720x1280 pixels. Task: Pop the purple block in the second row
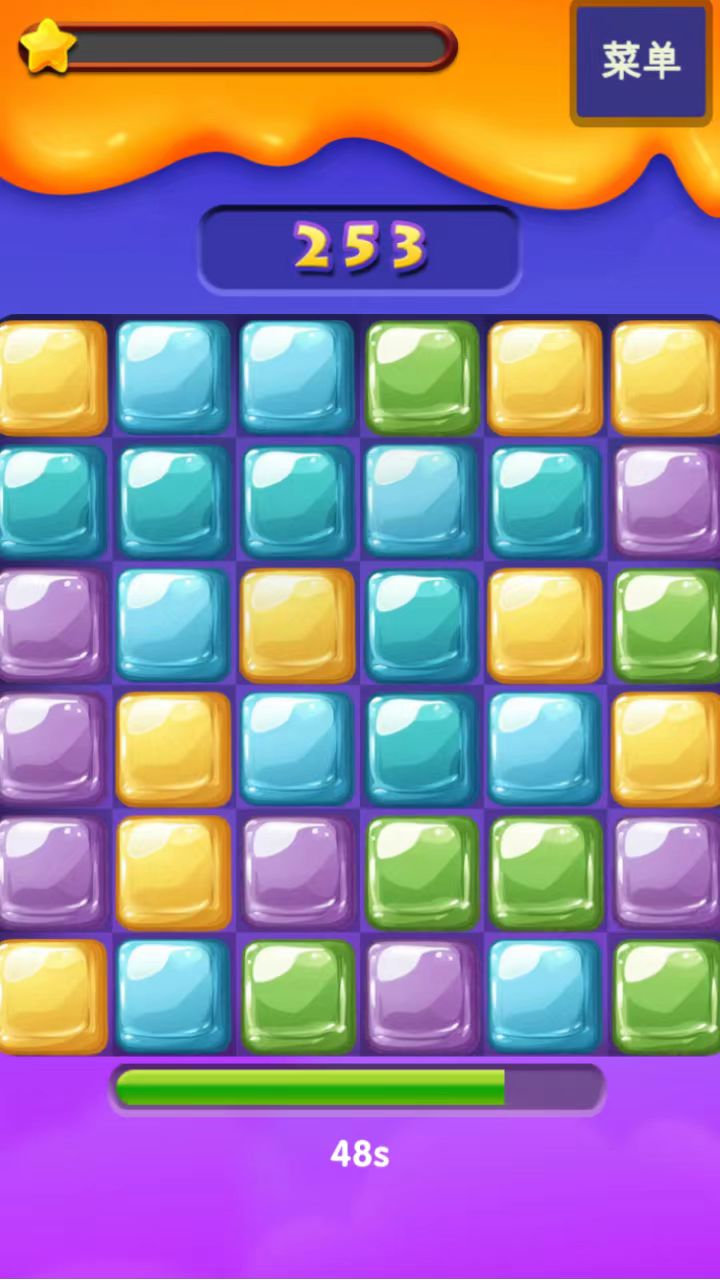[x=666, y=501]
